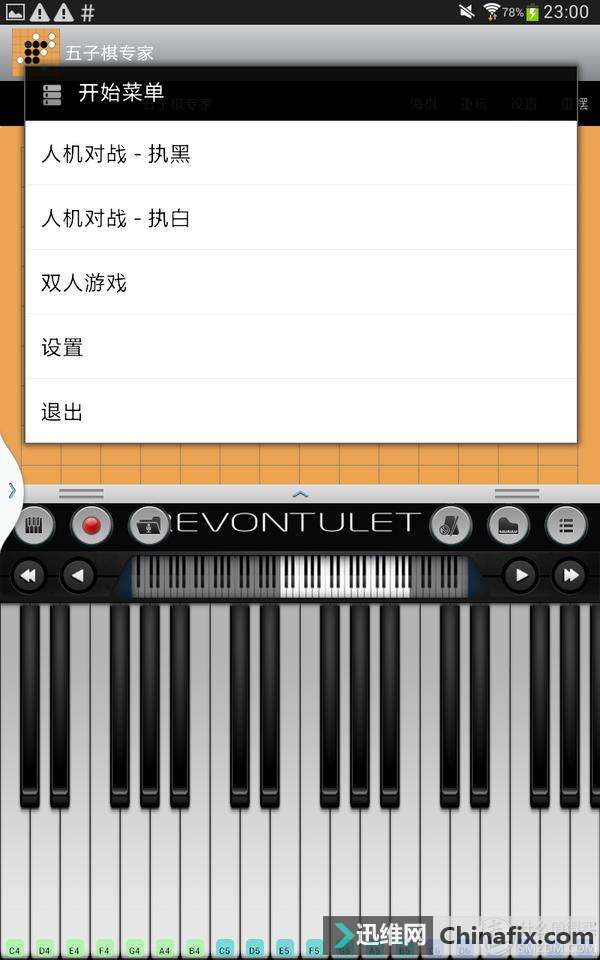Jump keyboard far left with double arrow
This screenshot has width=600, height=960.
pos(29,575)
